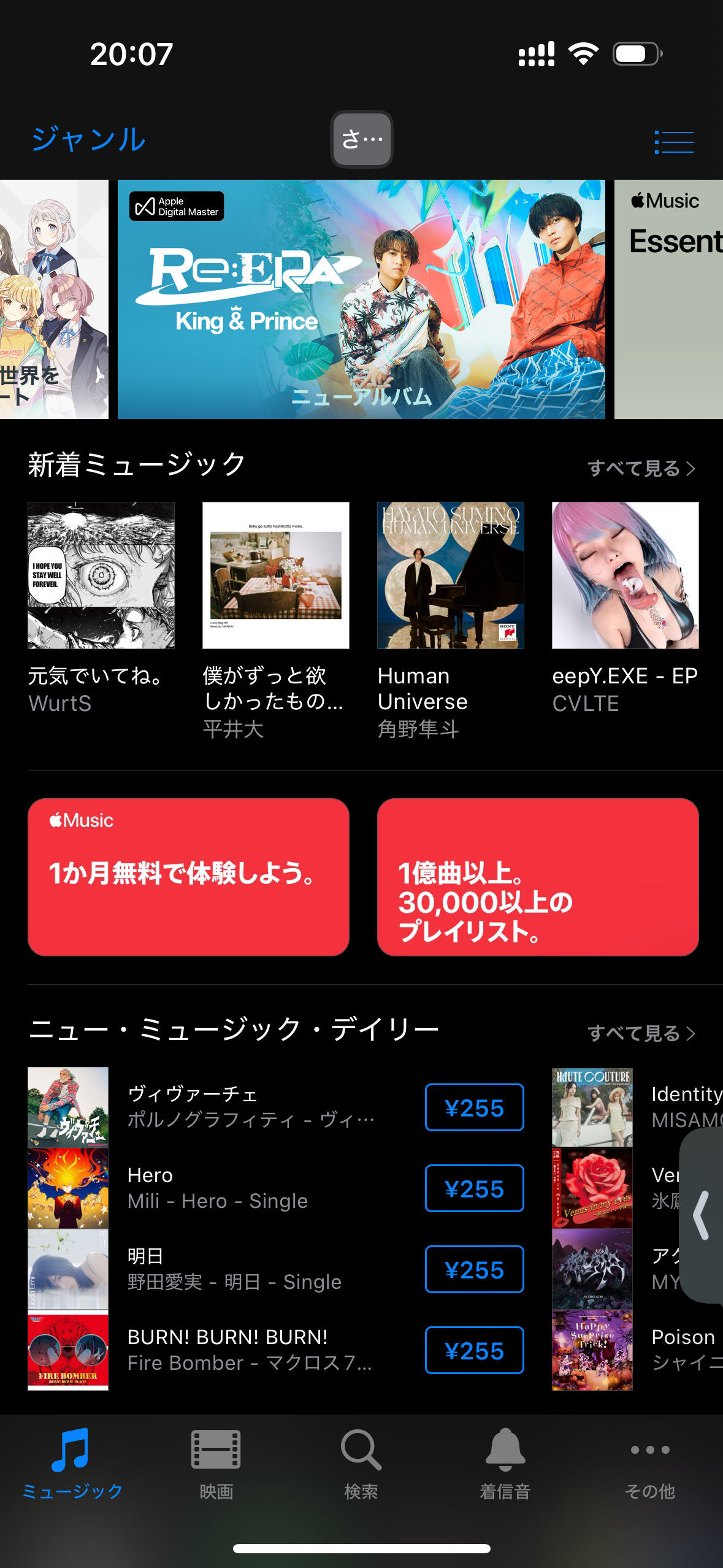
Task: Open the list icon at top right
Action: [x=673, y=142]
